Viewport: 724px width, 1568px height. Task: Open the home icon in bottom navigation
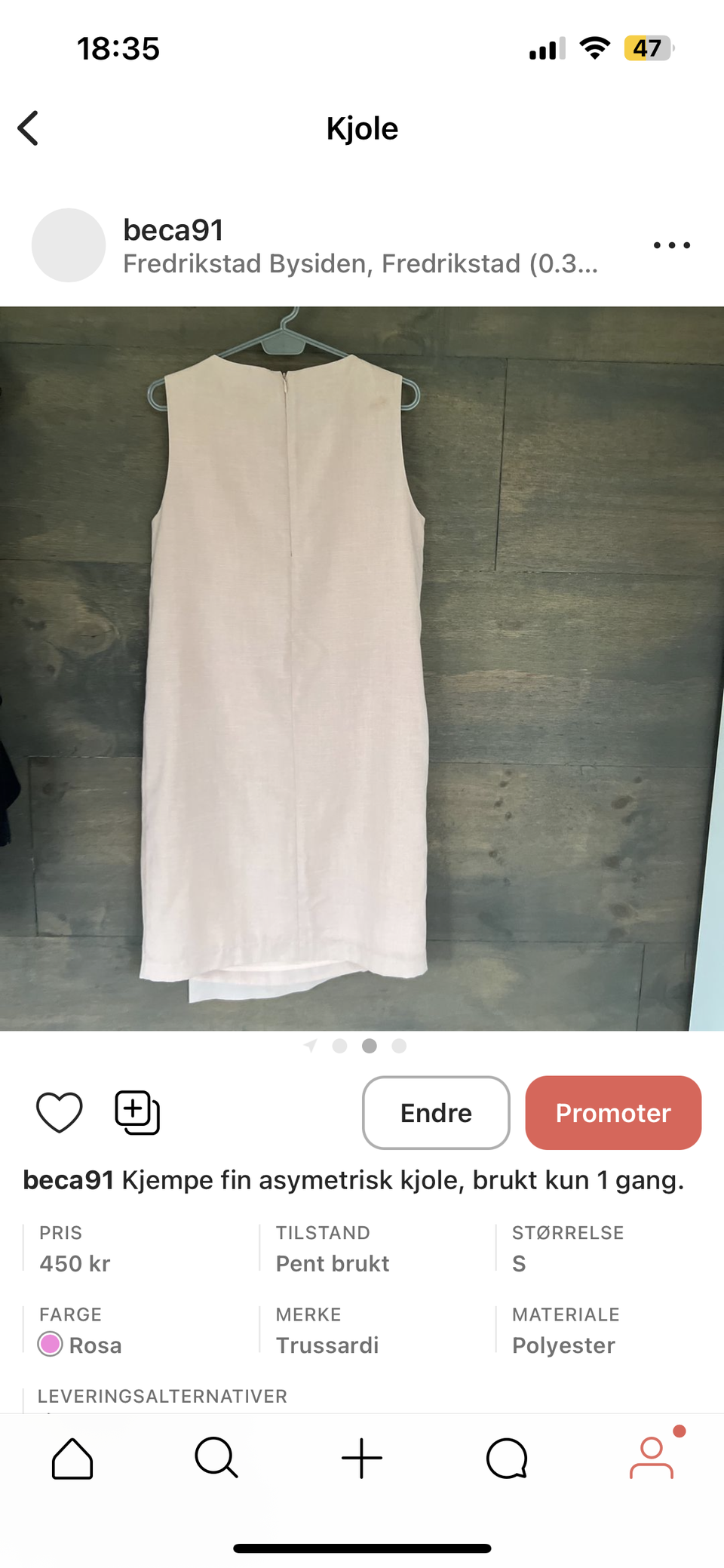pyautogui.click(x=71, y=1458)
